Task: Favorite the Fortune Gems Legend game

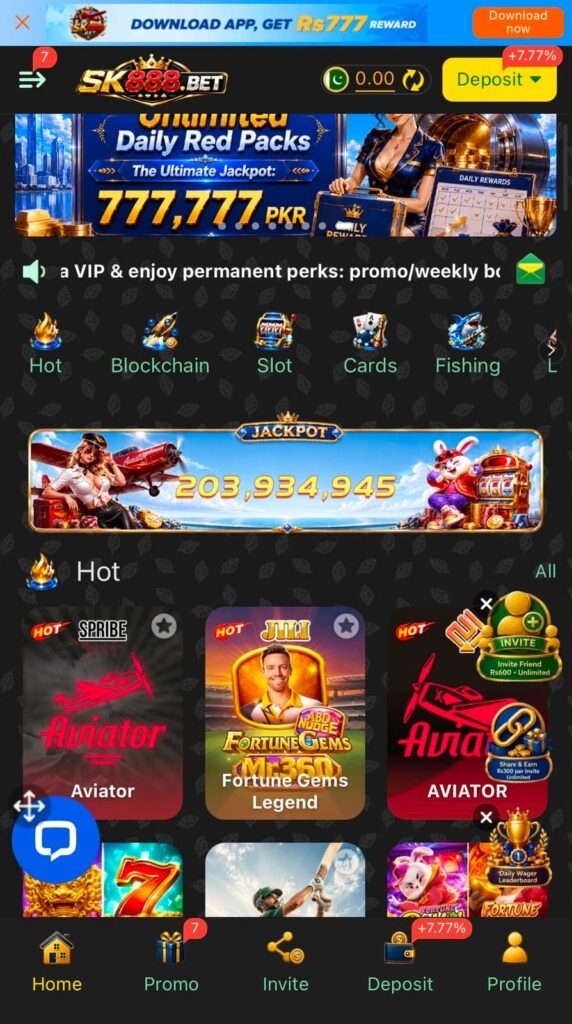Action: [x=346, y=627]
